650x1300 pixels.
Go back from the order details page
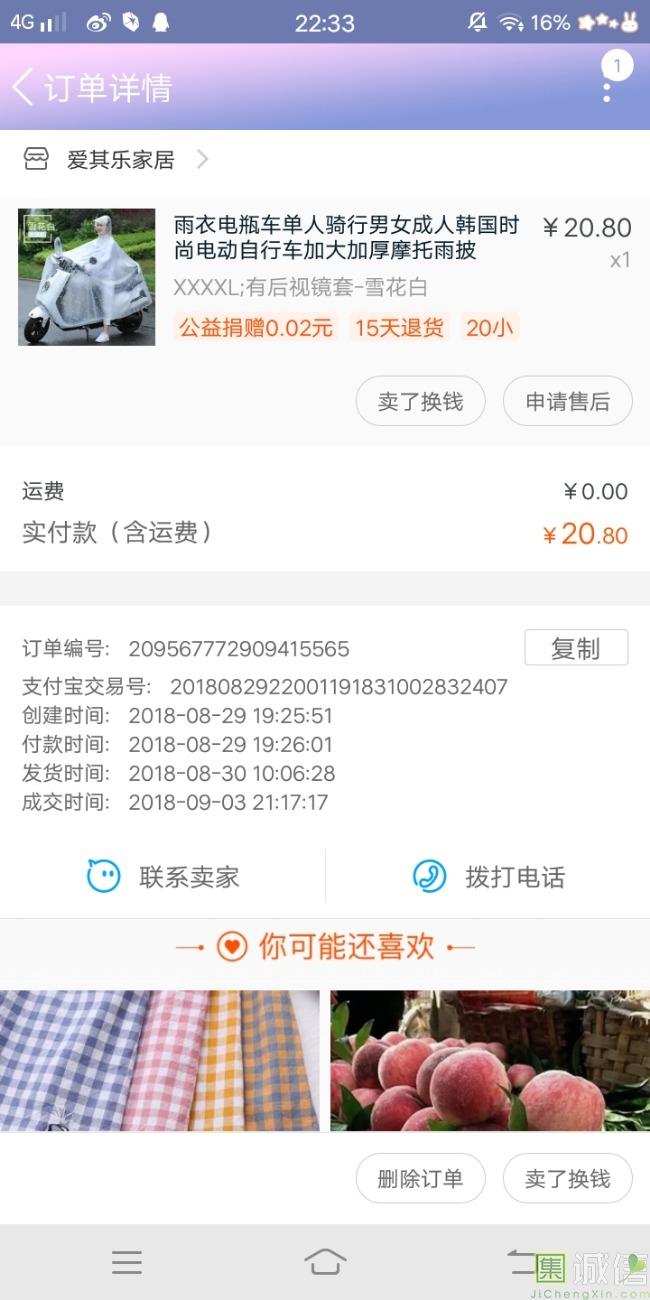click(24, 87)
